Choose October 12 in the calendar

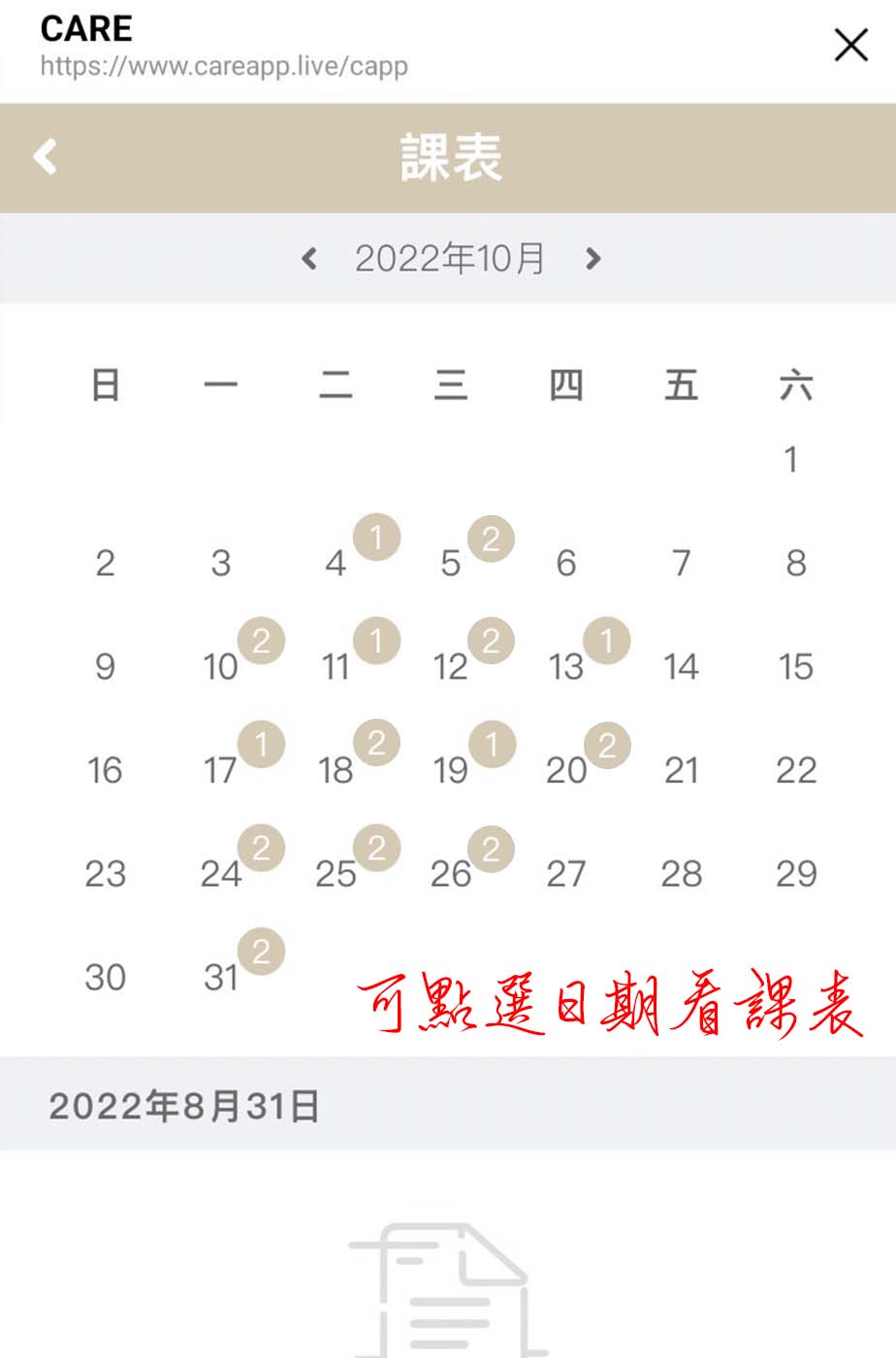coord(451,667)
